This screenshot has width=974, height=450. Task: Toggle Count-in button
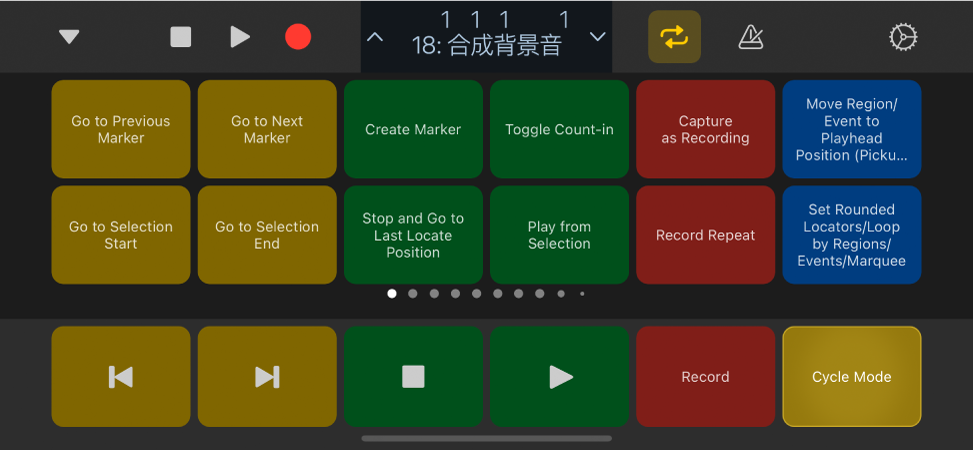click(559, 129)
